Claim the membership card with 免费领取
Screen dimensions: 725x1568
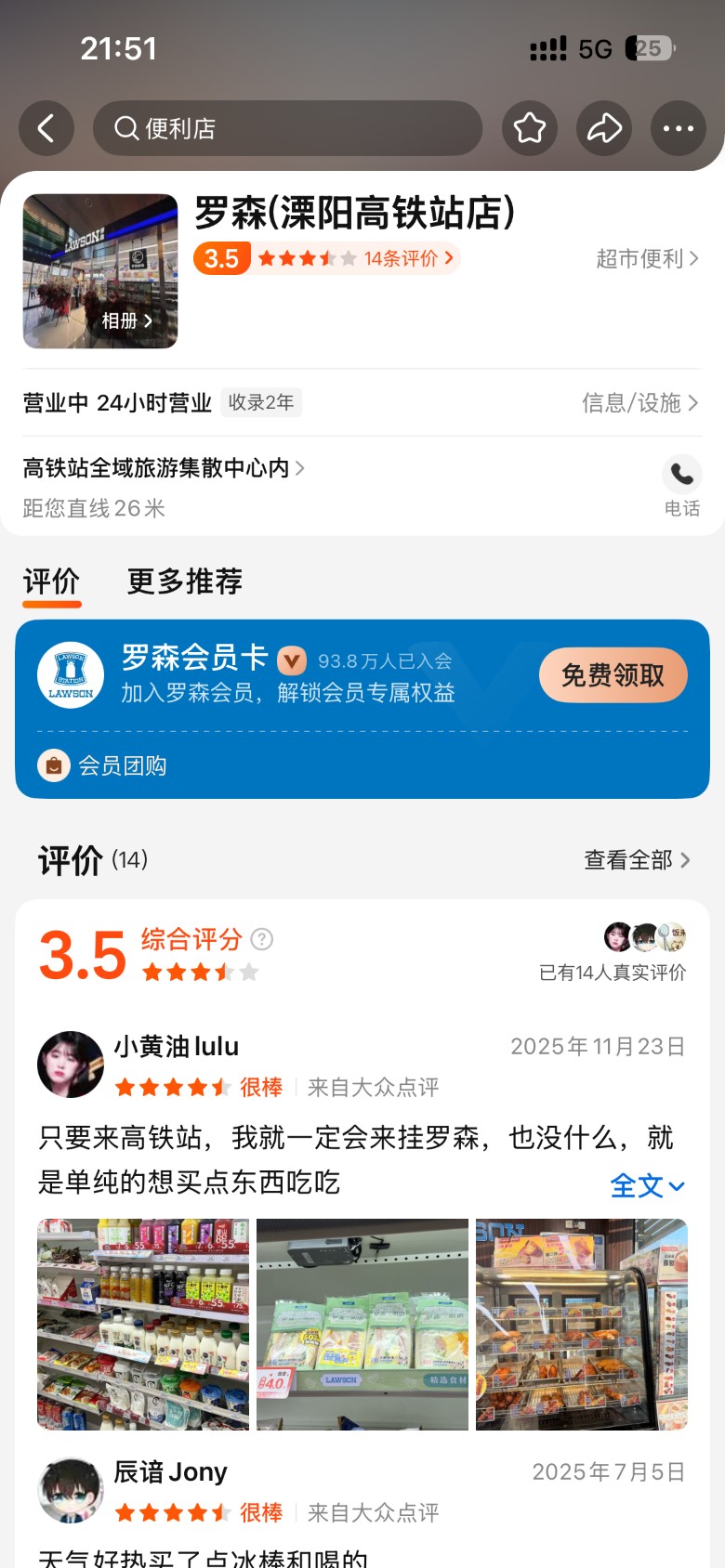[x=613, y=675]
